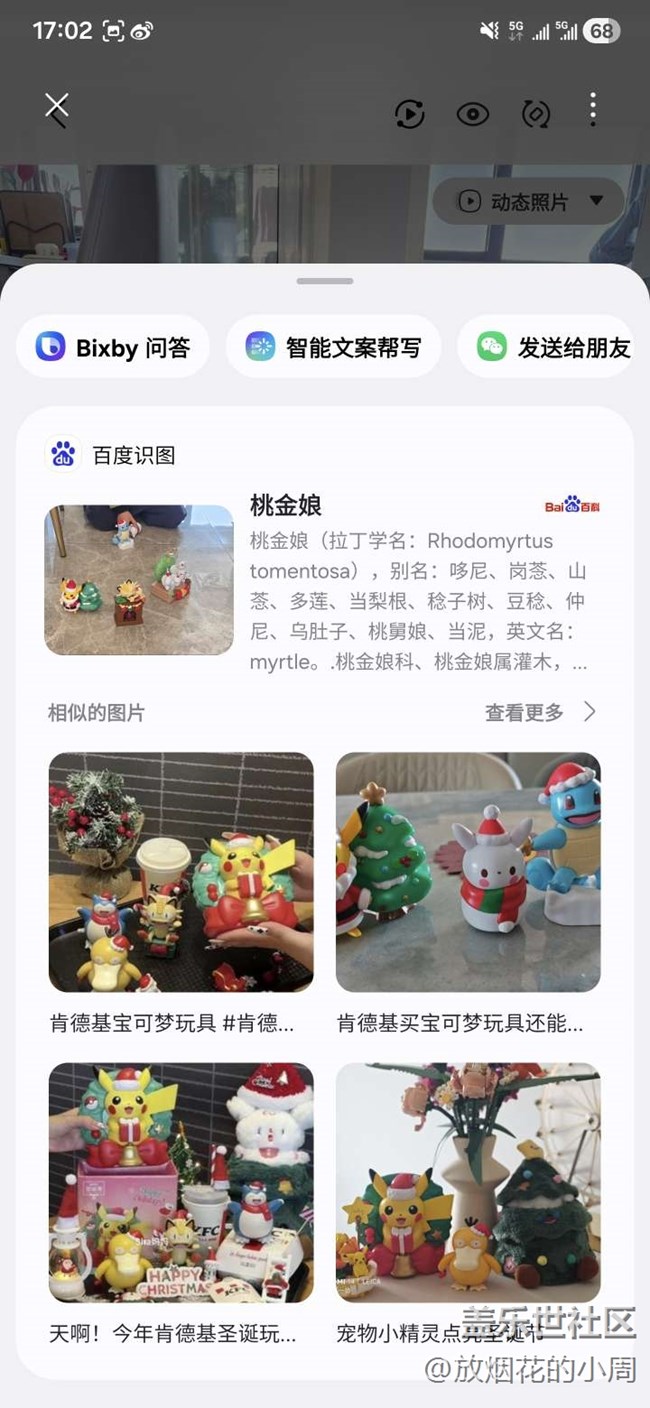Tap 查看更多 for more similar images
650x1408 pixels.
[539, 712]
